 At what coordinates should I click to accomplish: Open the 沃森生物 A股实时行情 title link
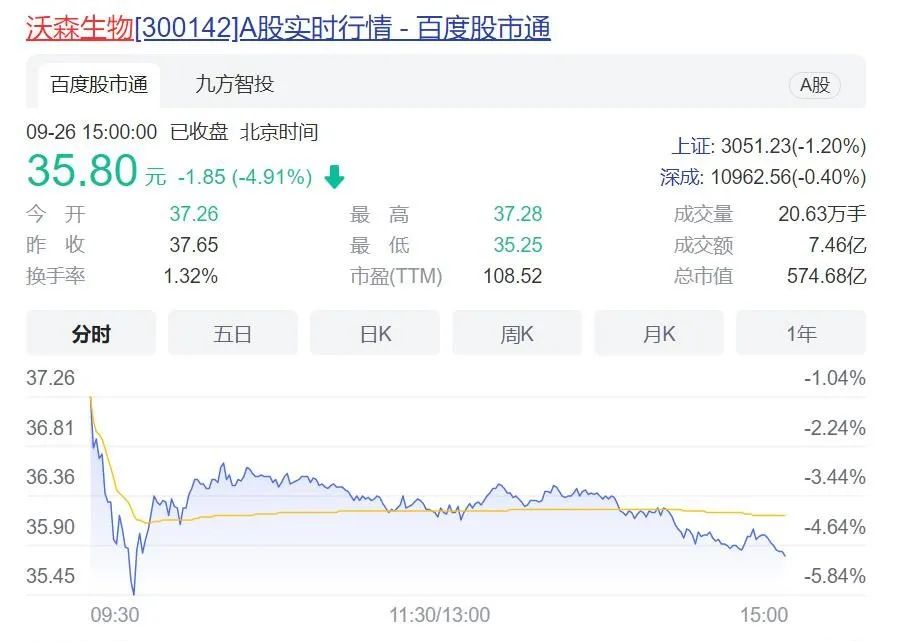pos(288,28)
